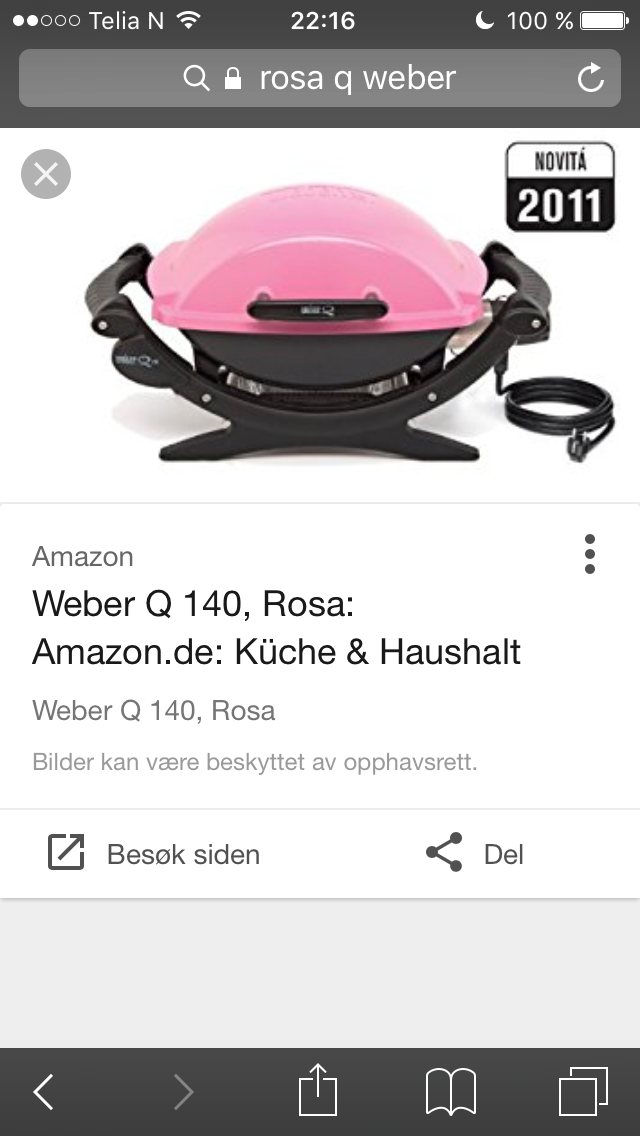Close the image preview

click(x=46, y=175)
